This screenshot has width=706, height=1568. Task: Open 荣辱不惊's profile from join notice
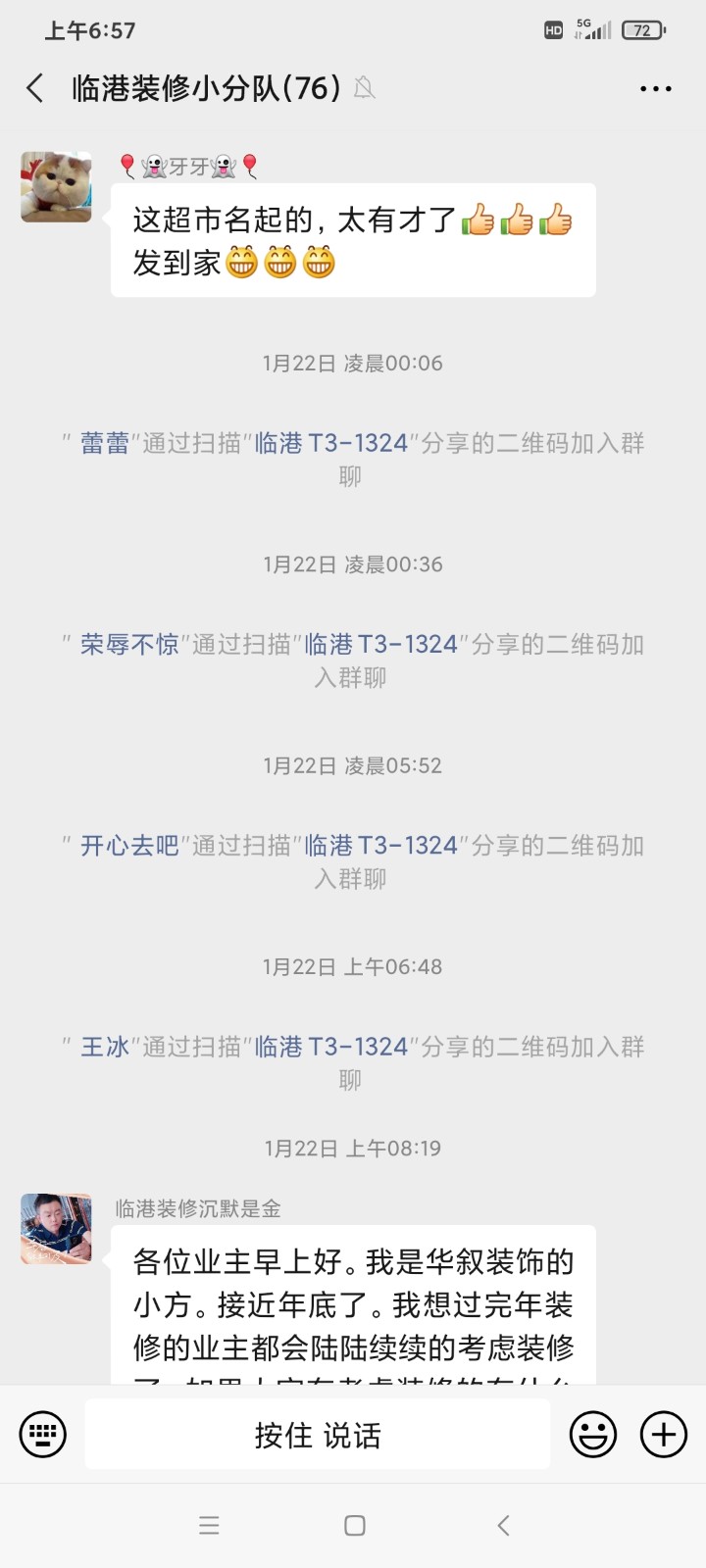coord(129,644)
